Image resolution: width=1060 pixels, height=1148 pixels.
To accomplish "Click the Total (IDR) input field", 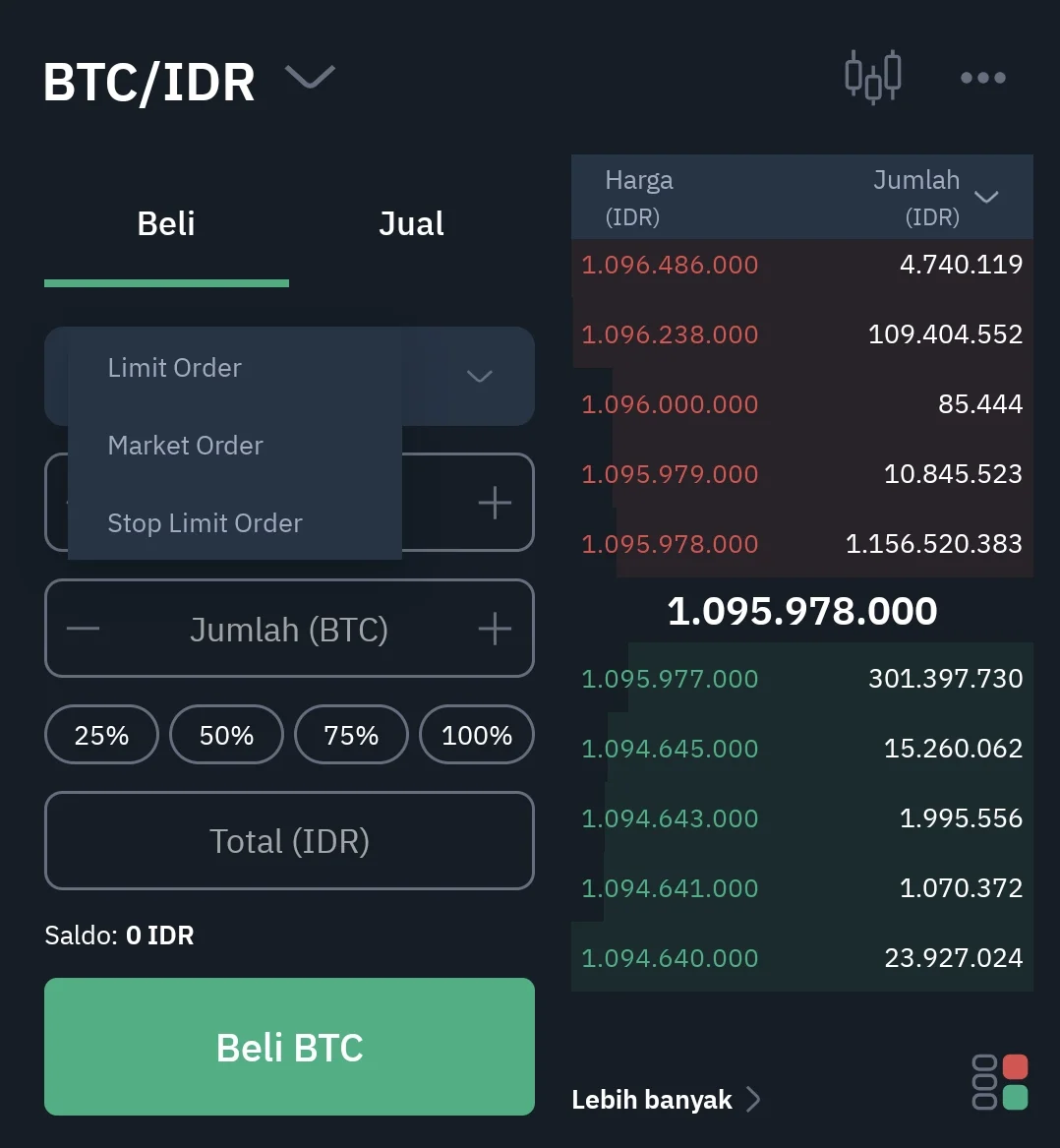I will point(289,841).
